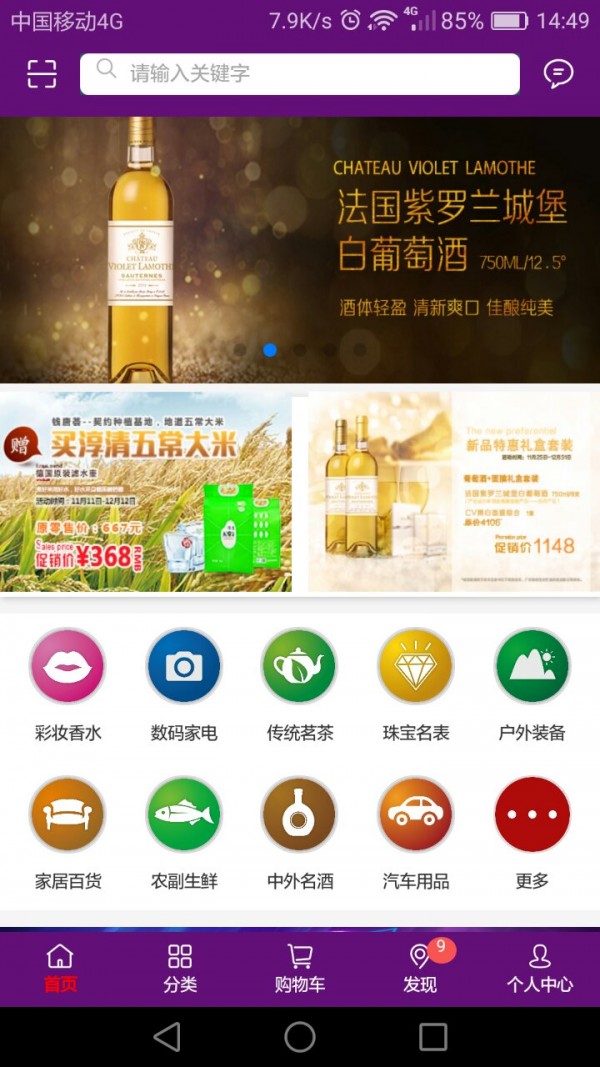The height and width of the screenshot is (1067, 600).
Task: Open the 家居百货 category
Action: coord(68,815)
